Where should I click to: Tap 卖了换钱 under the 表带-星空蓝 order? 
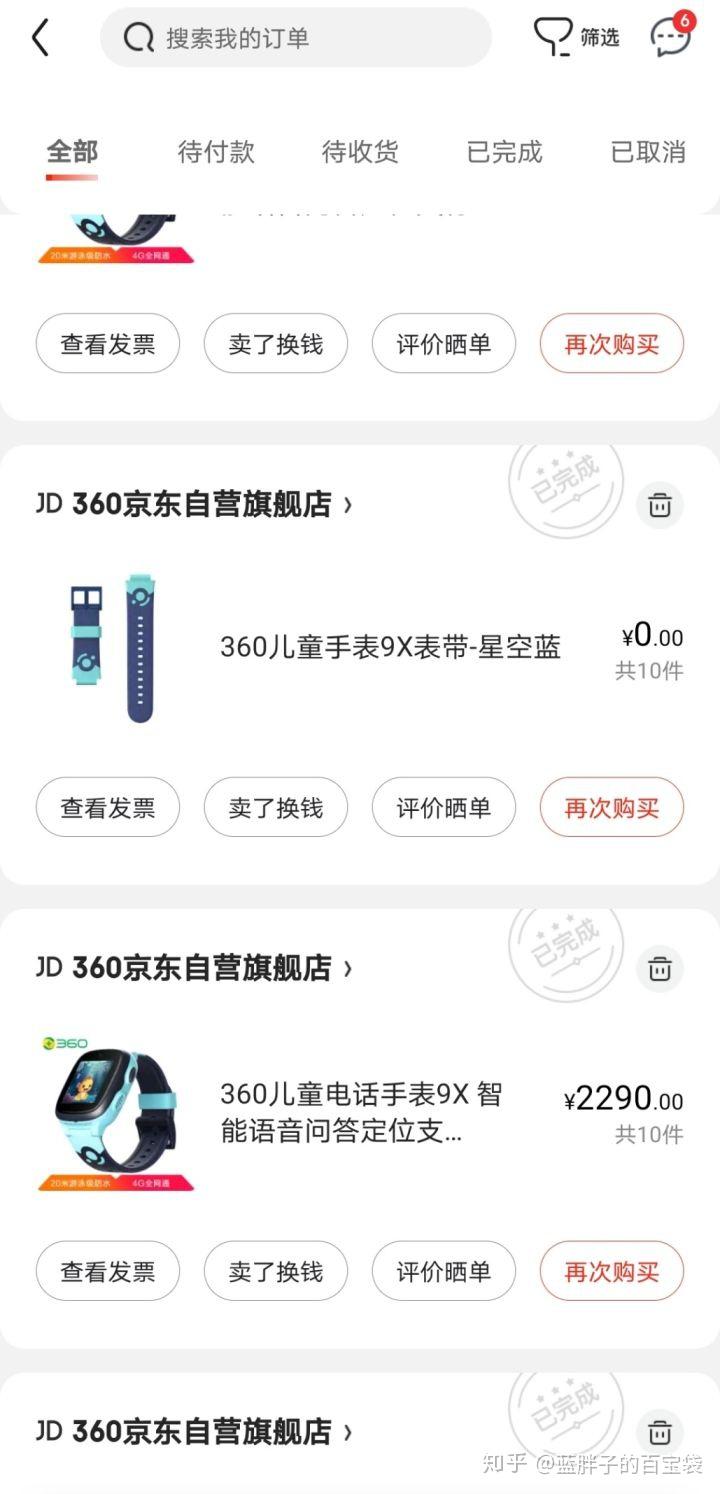pyautogui.click(x=276, y=808)
